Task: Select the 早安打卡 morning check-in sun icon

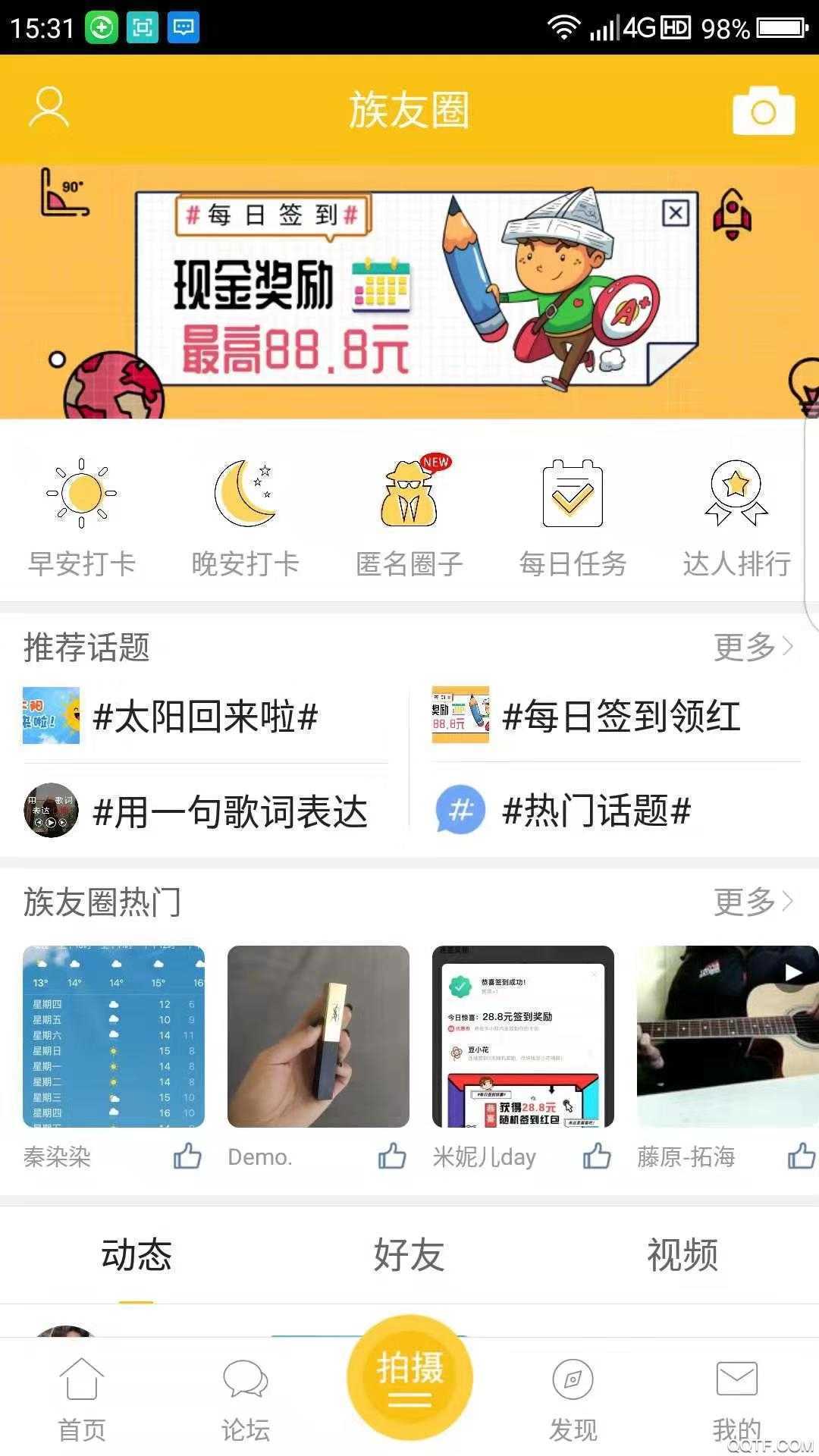Action: point(81,493)
